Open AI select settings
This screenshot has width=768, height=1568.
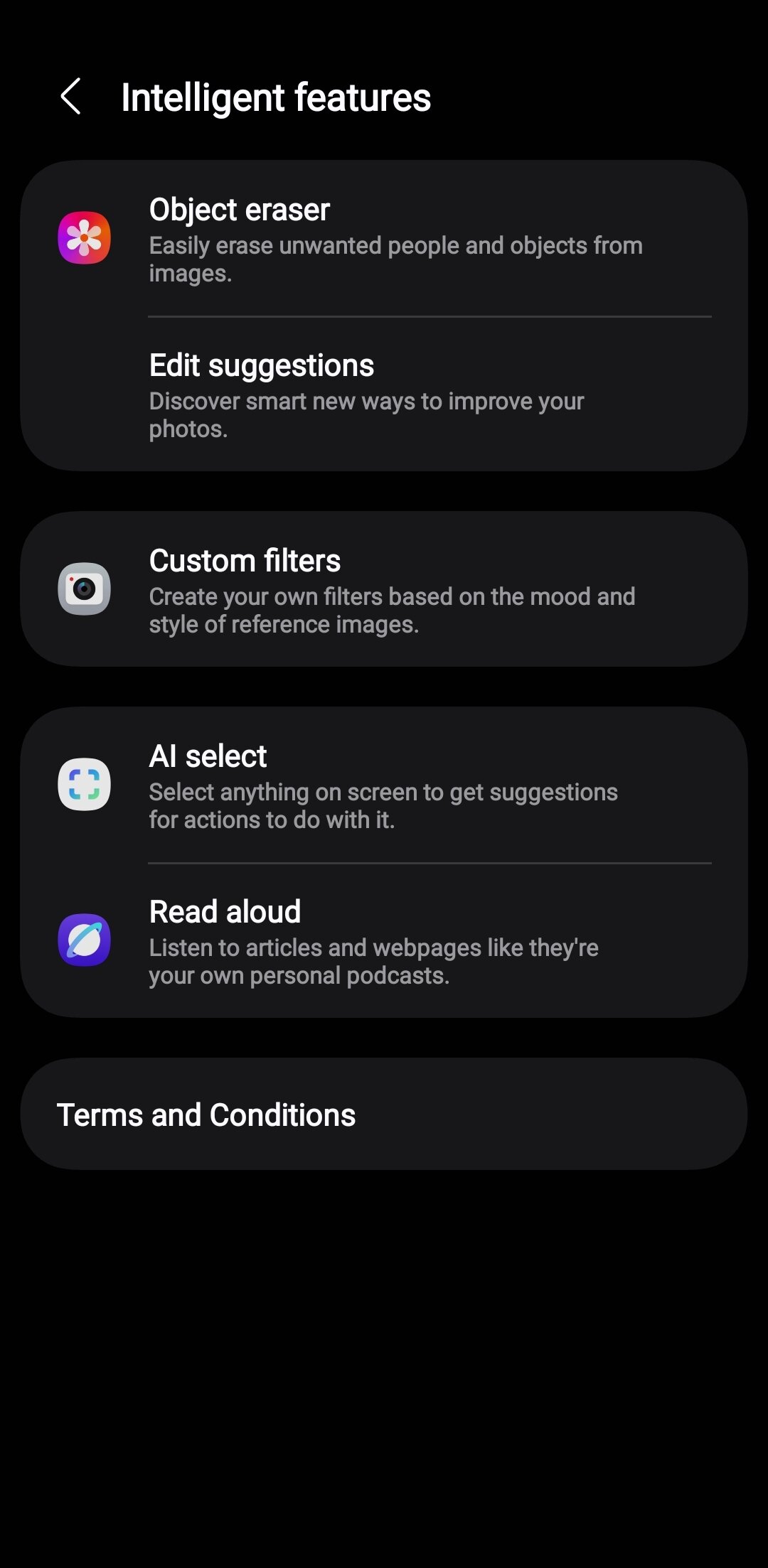tap(384, 785)
